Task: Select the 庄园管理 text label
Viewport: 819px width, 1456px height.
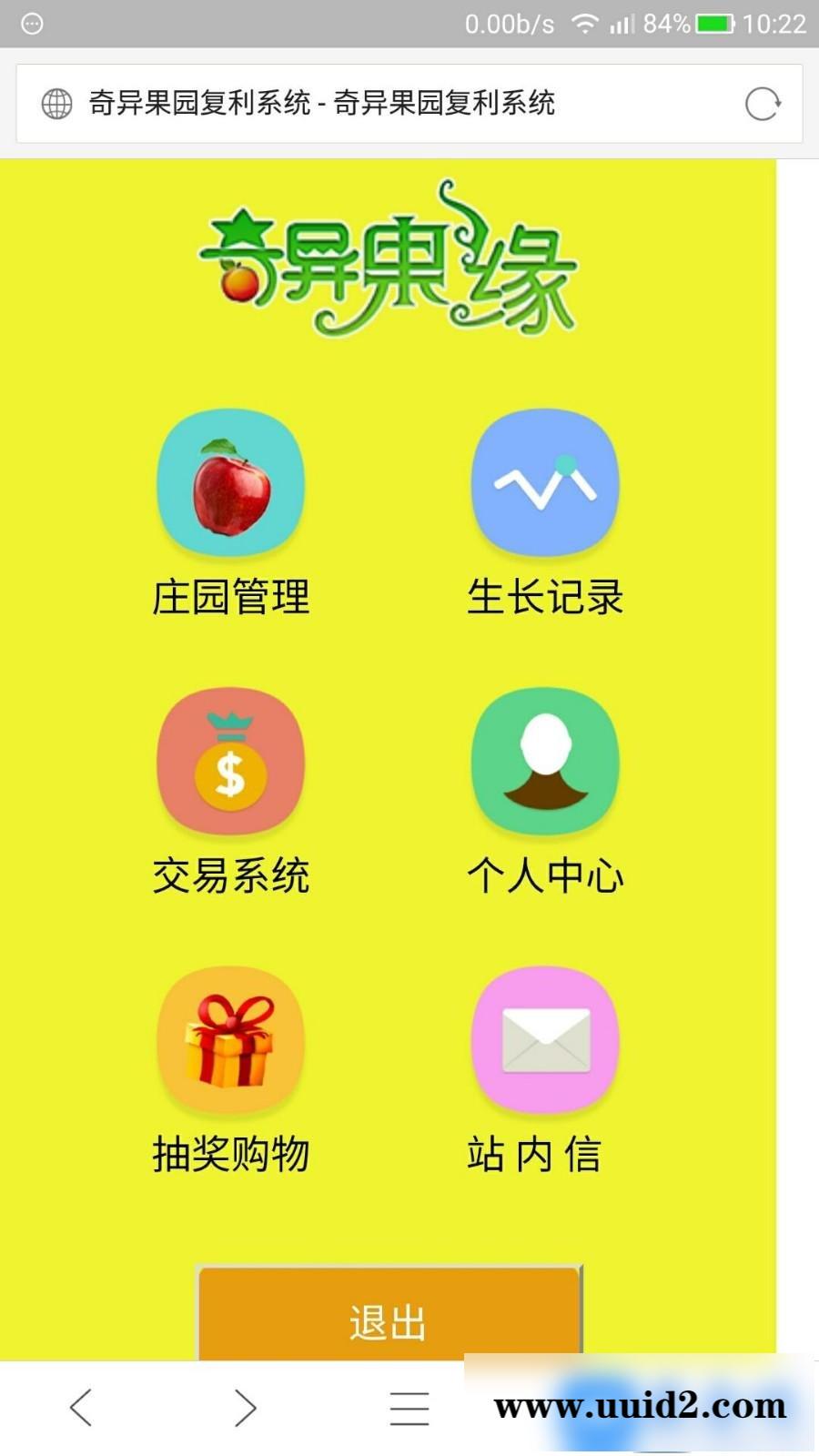Action: click(230, 596)
